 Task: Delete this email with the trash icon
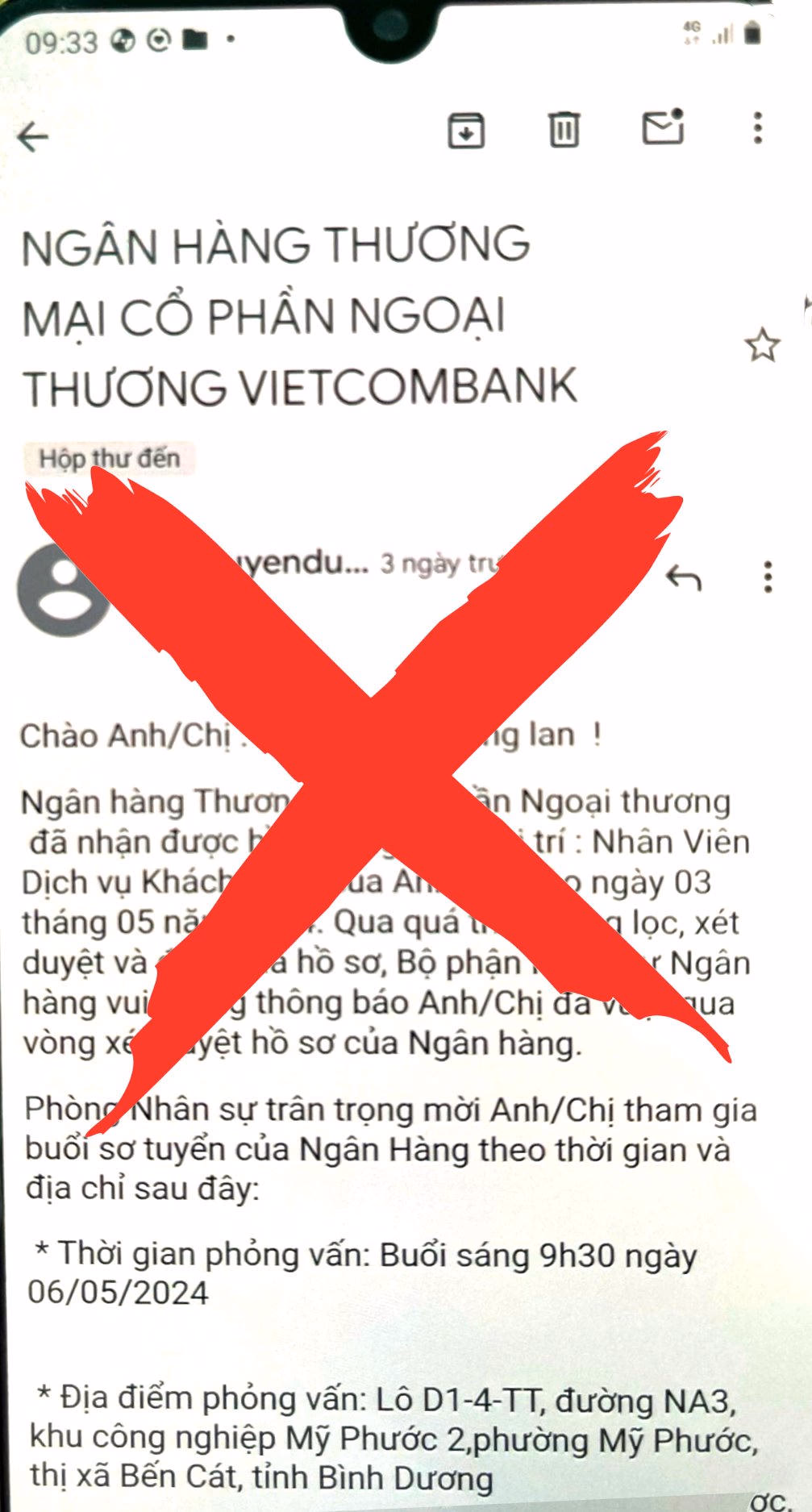(x=564, y=129)
